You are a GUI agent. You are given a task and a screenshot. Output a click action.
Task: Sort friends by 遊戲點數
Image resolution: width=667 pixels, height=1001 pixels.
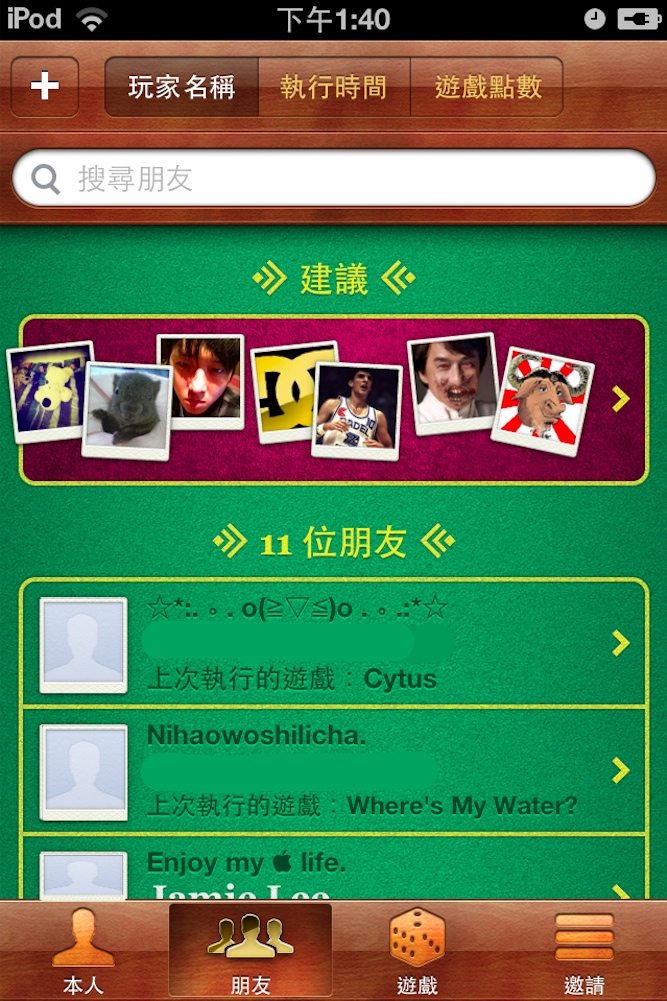click(x=487, y=87)
